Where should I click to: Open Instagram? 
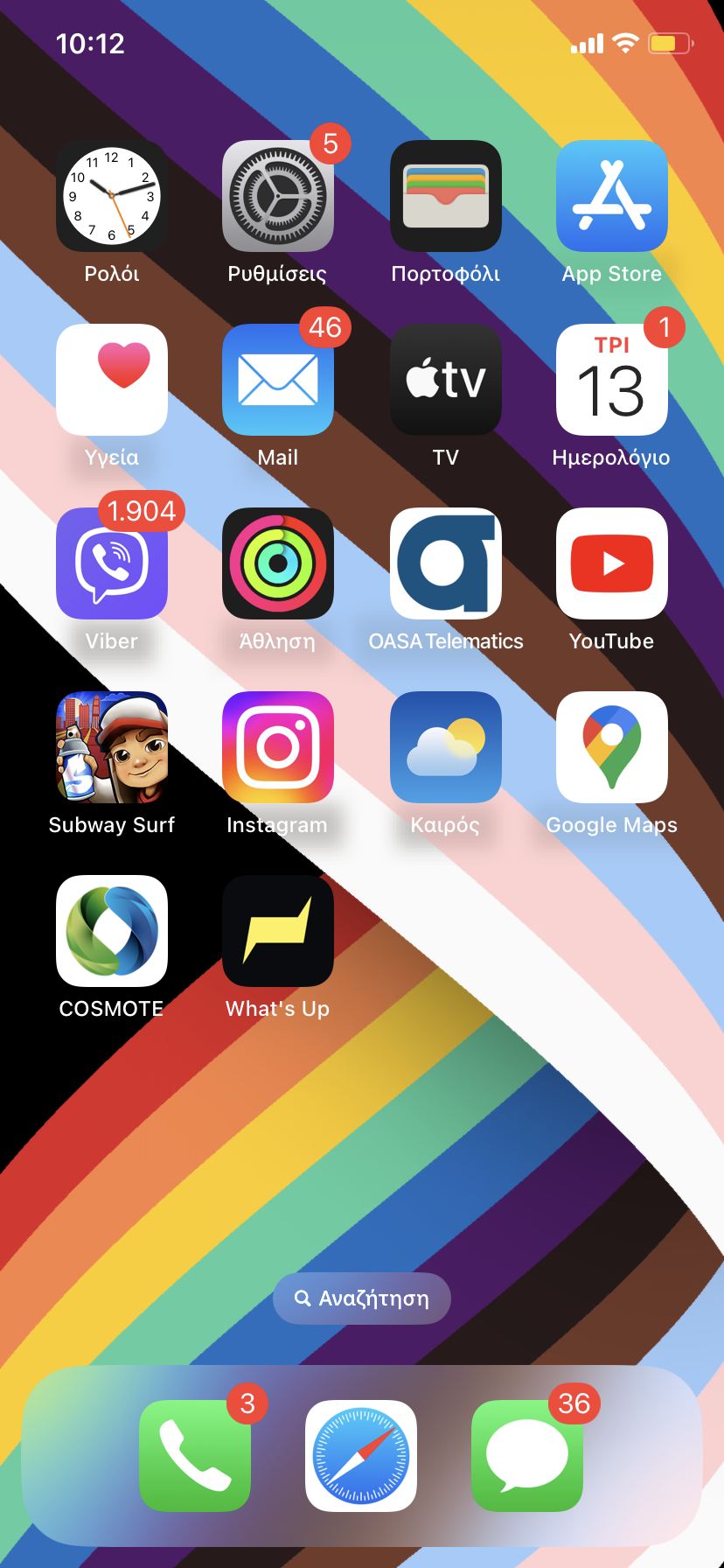tap(278, 747)
